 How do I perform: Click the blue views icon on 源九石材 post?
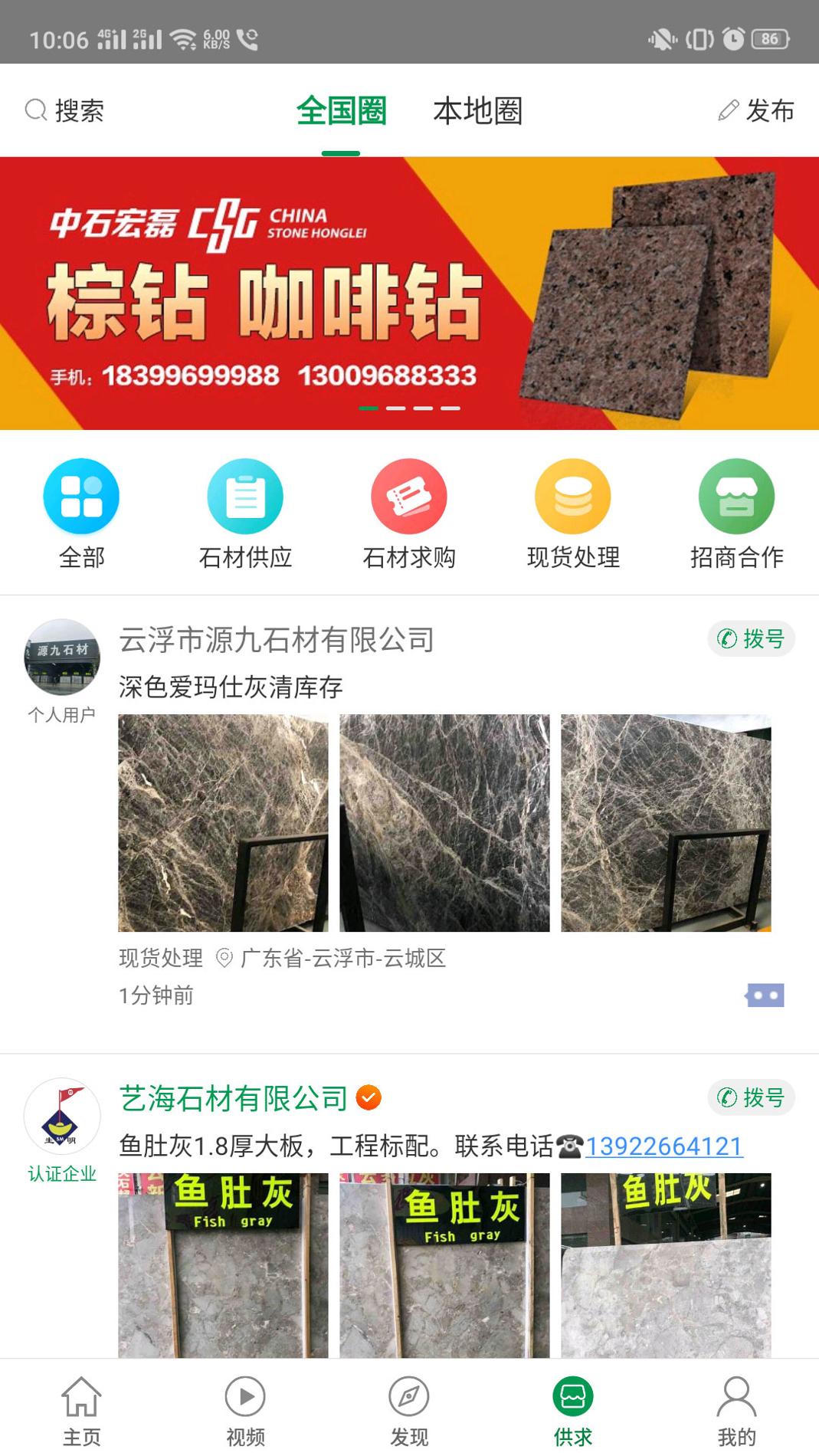pyautogui.click(x=765, y=994)
